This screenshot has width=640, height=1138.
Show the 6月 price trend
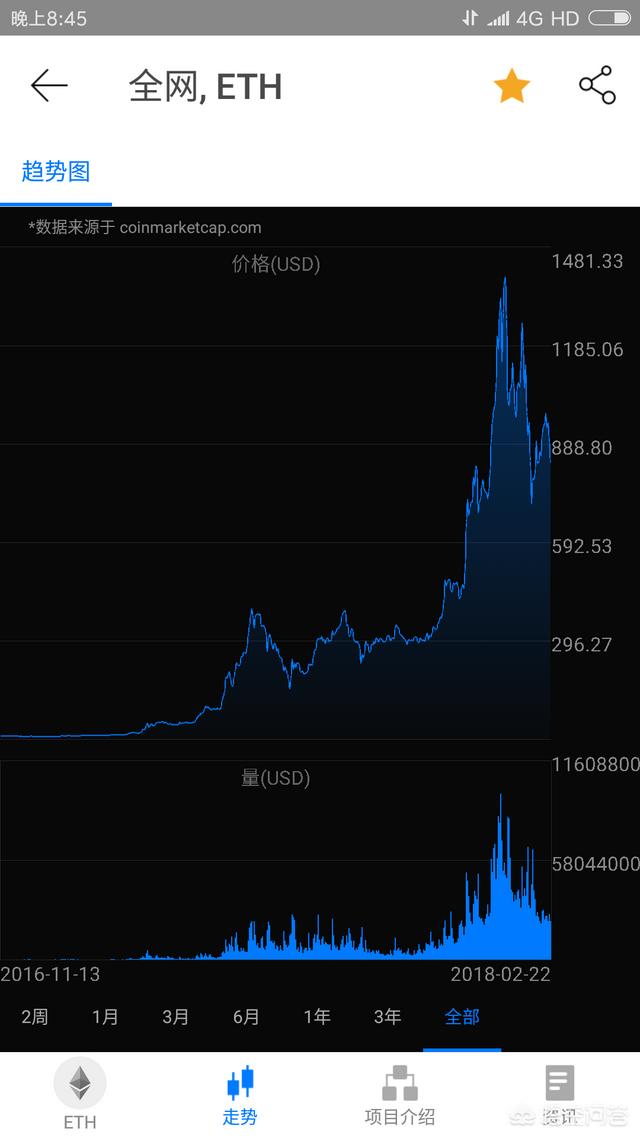(x=246, y=1017)
